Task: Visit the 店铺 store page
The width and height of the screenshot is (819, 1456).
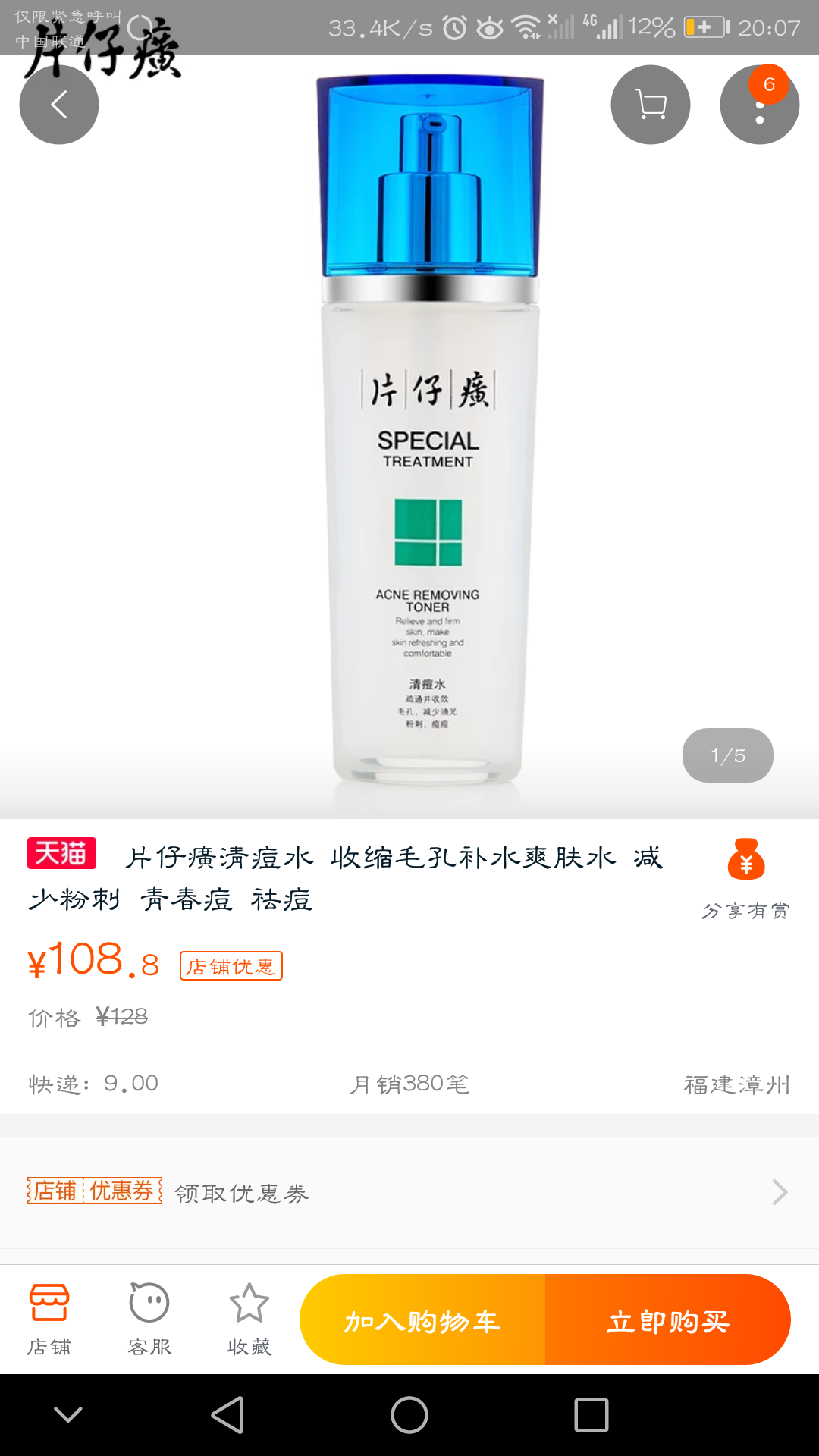Action: coord(49,1319)
